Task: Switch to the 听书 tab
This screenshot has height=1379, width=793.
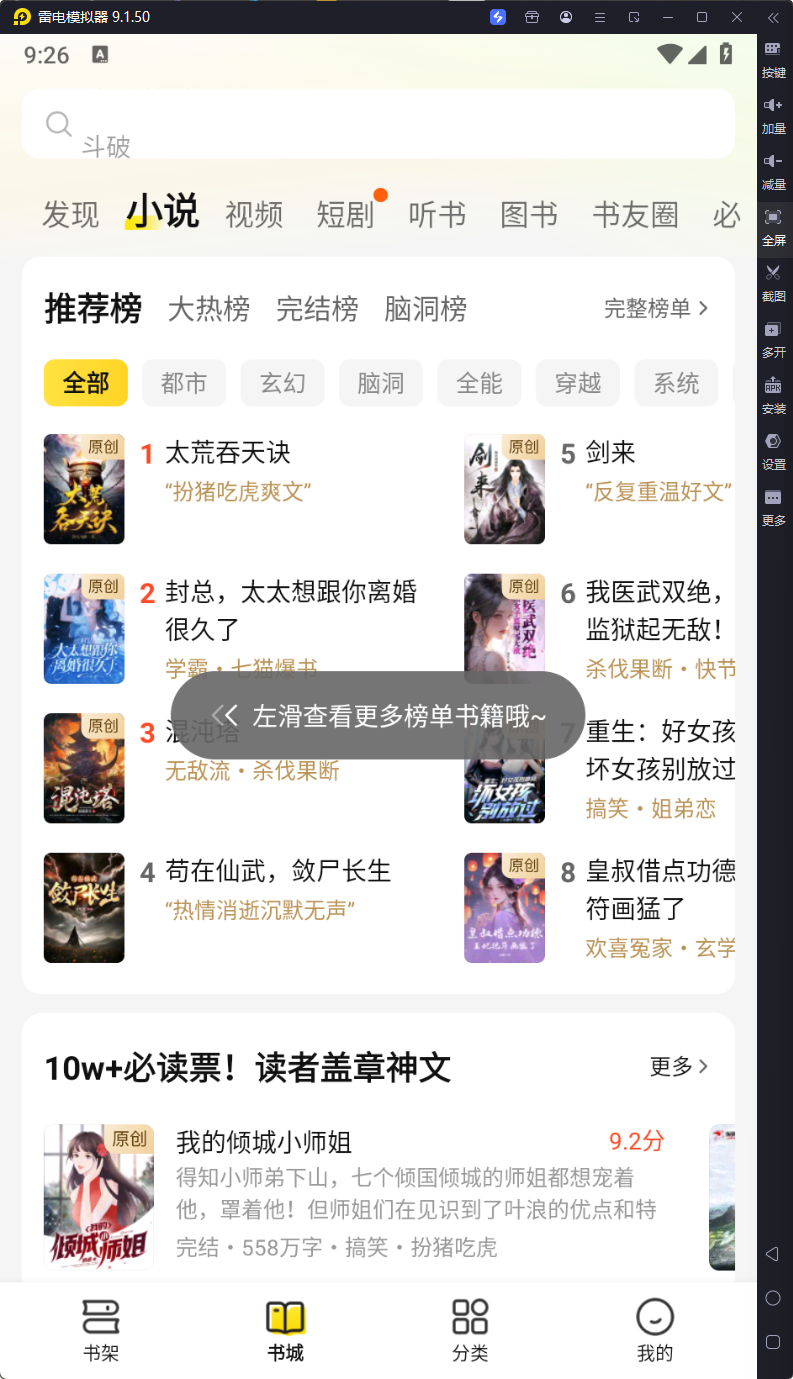Action: tap(437, 214)
